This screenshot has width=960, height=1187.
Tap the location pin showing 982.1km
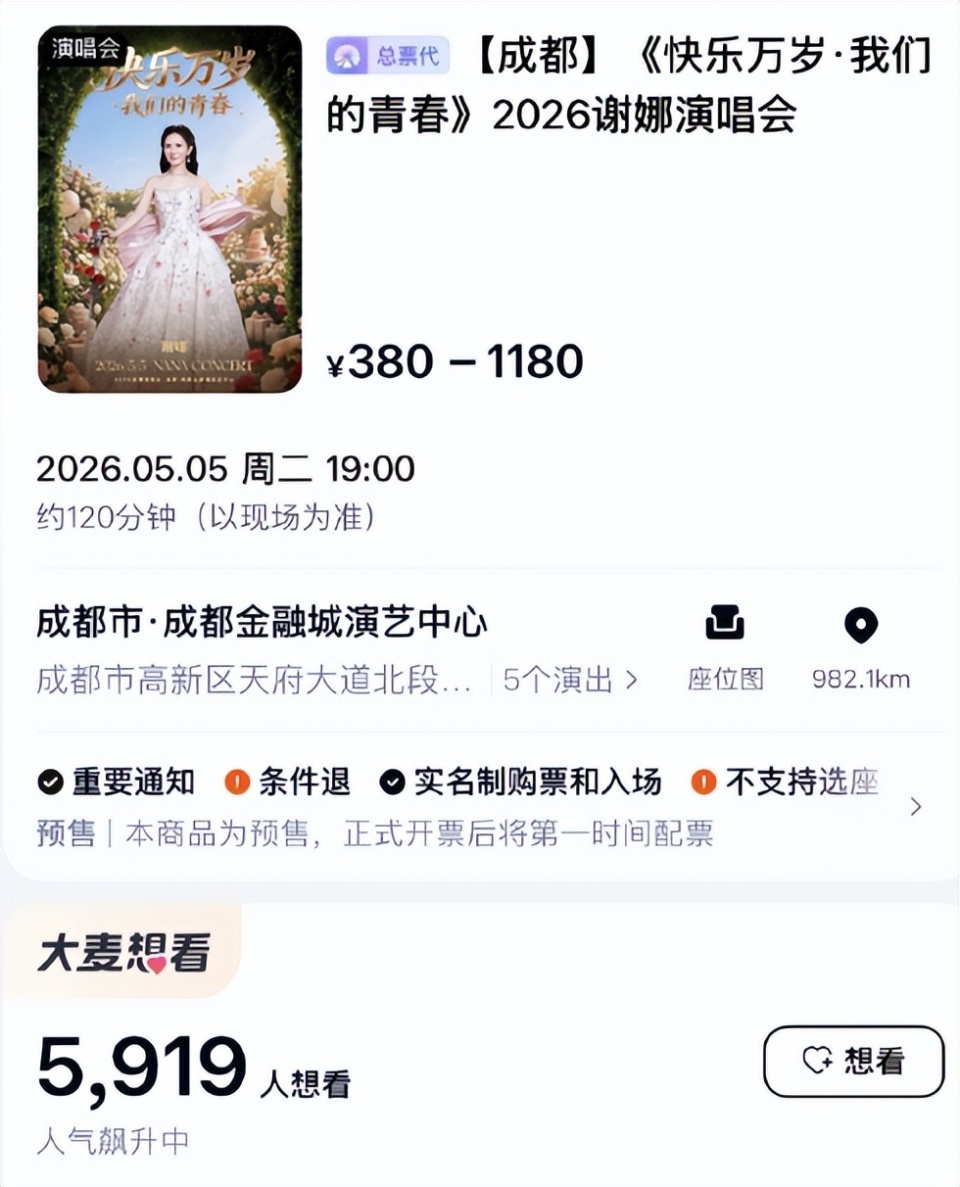point(862,623)
